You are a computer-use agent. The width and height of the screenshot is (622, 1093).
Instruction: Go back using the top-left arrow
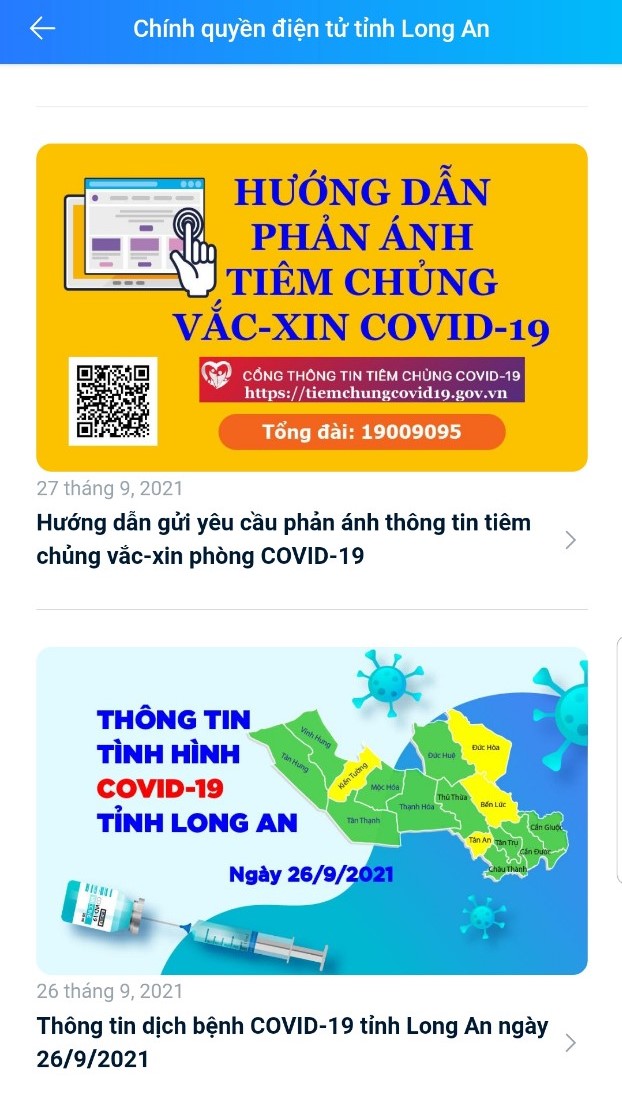point(42,29)
